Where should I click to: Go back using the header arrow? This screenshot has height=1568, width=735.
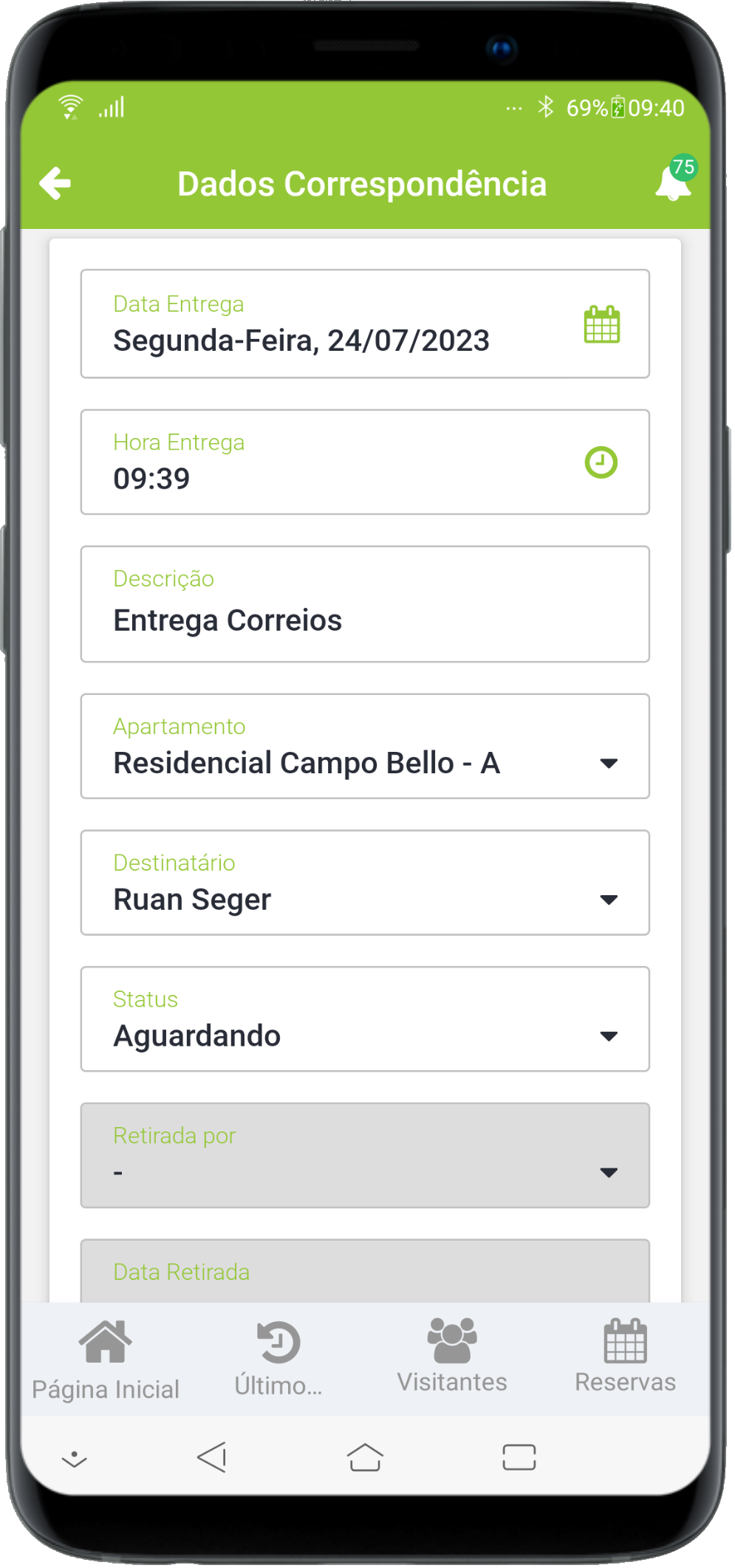pyautogui.click(x=55, y=184)
